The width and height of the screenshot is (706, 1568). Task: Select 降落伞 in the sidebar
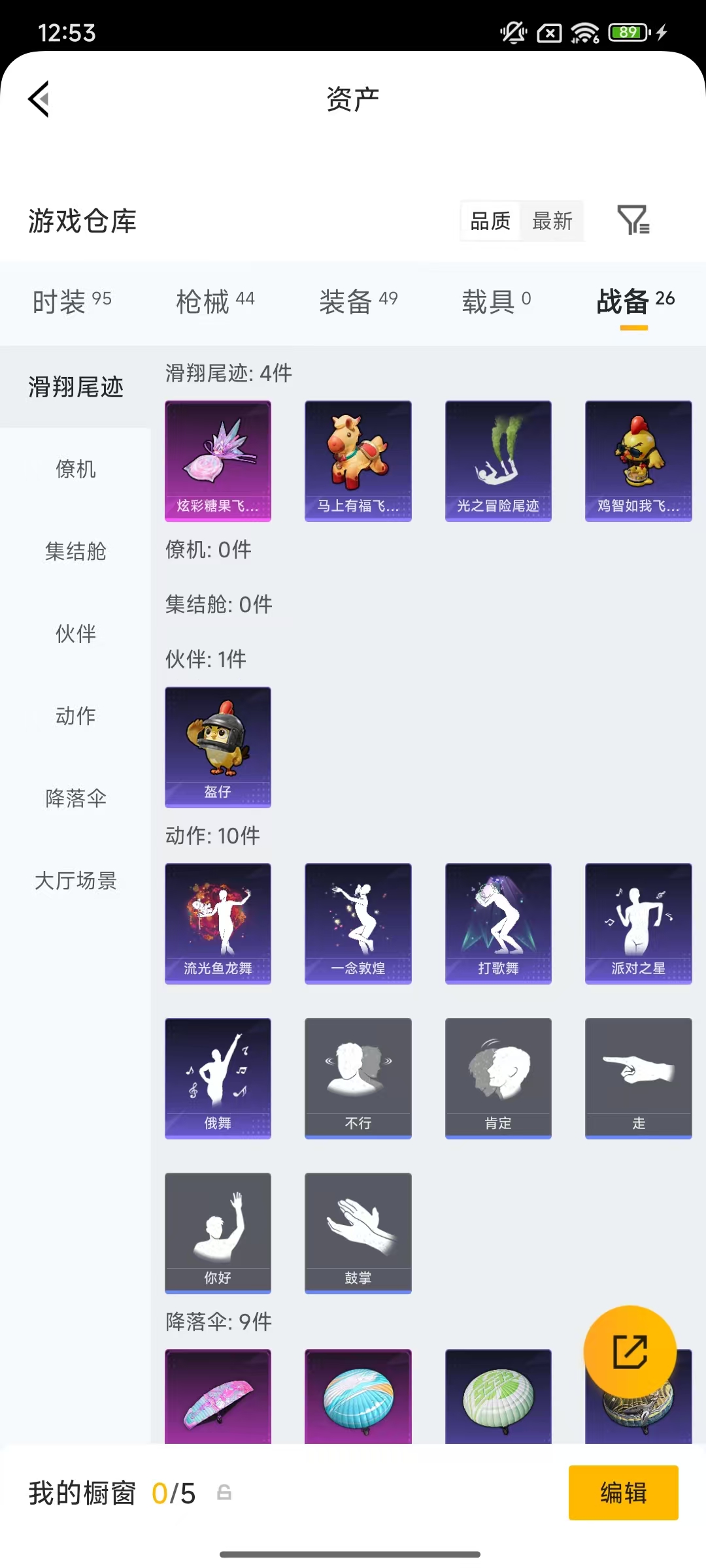pyautogui.click(x=75, y=798)
